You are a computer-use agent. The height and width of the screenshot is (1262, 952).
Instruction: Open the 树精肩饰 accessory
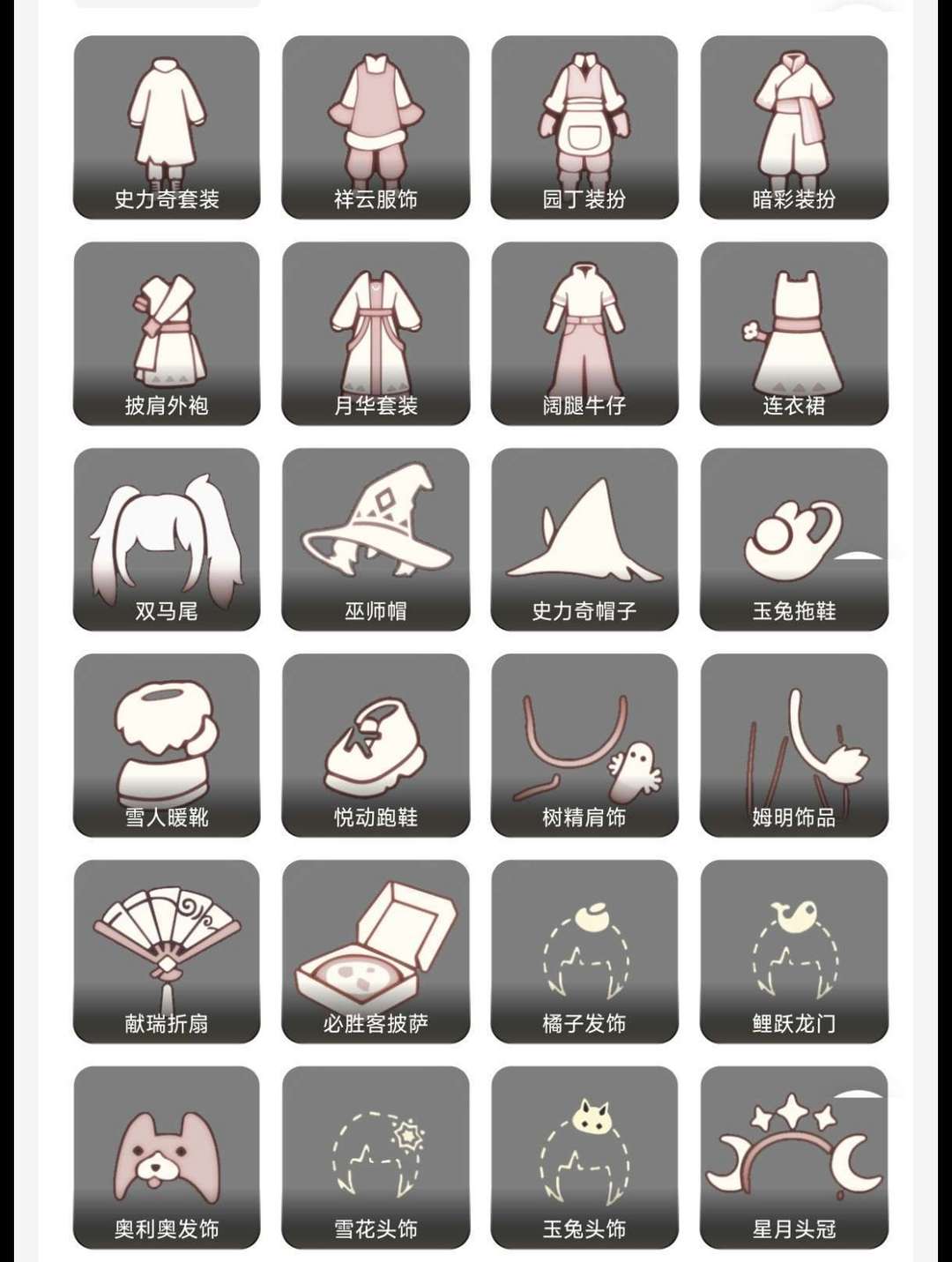[584, 745]
